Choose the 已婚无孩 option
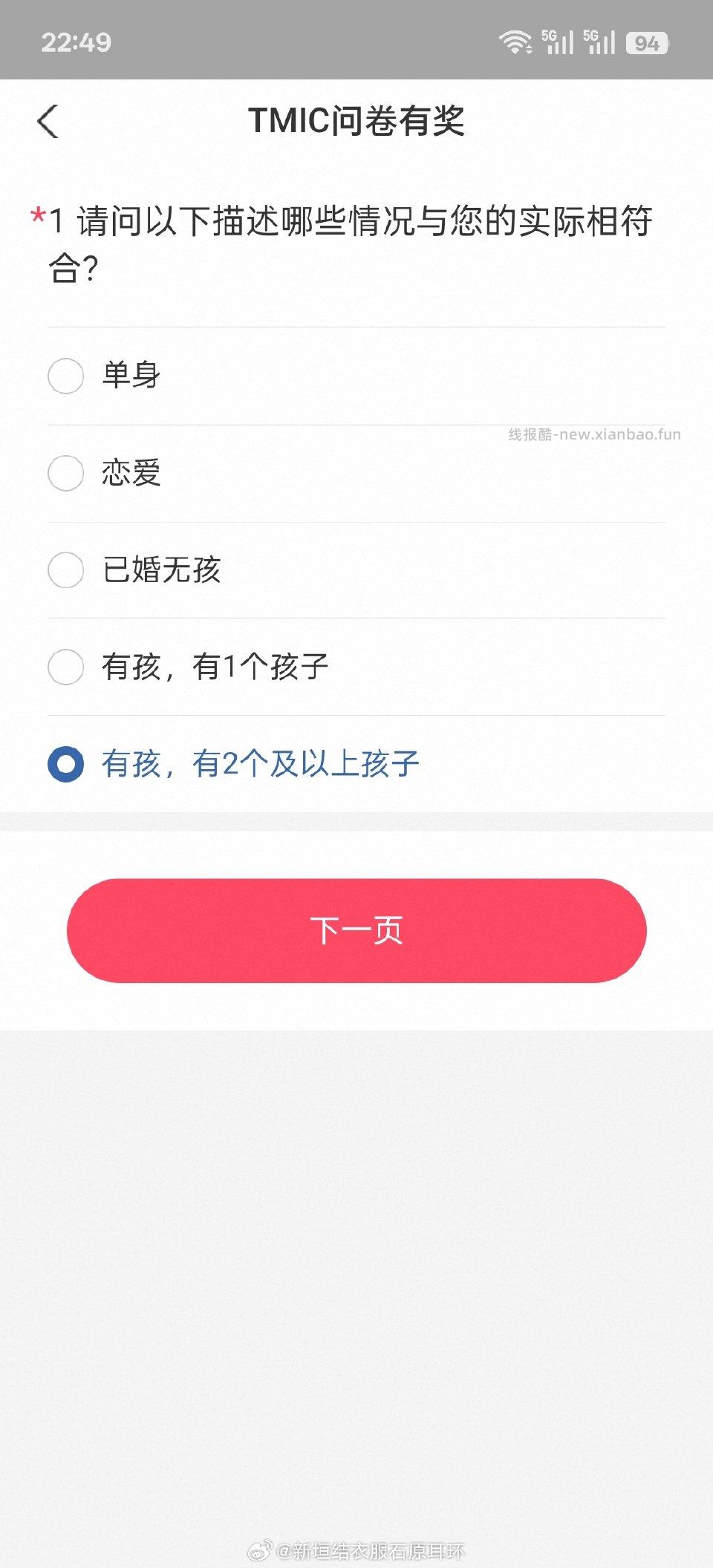The width and height of the screenshot is (713, 1568). tap(65, 570)
